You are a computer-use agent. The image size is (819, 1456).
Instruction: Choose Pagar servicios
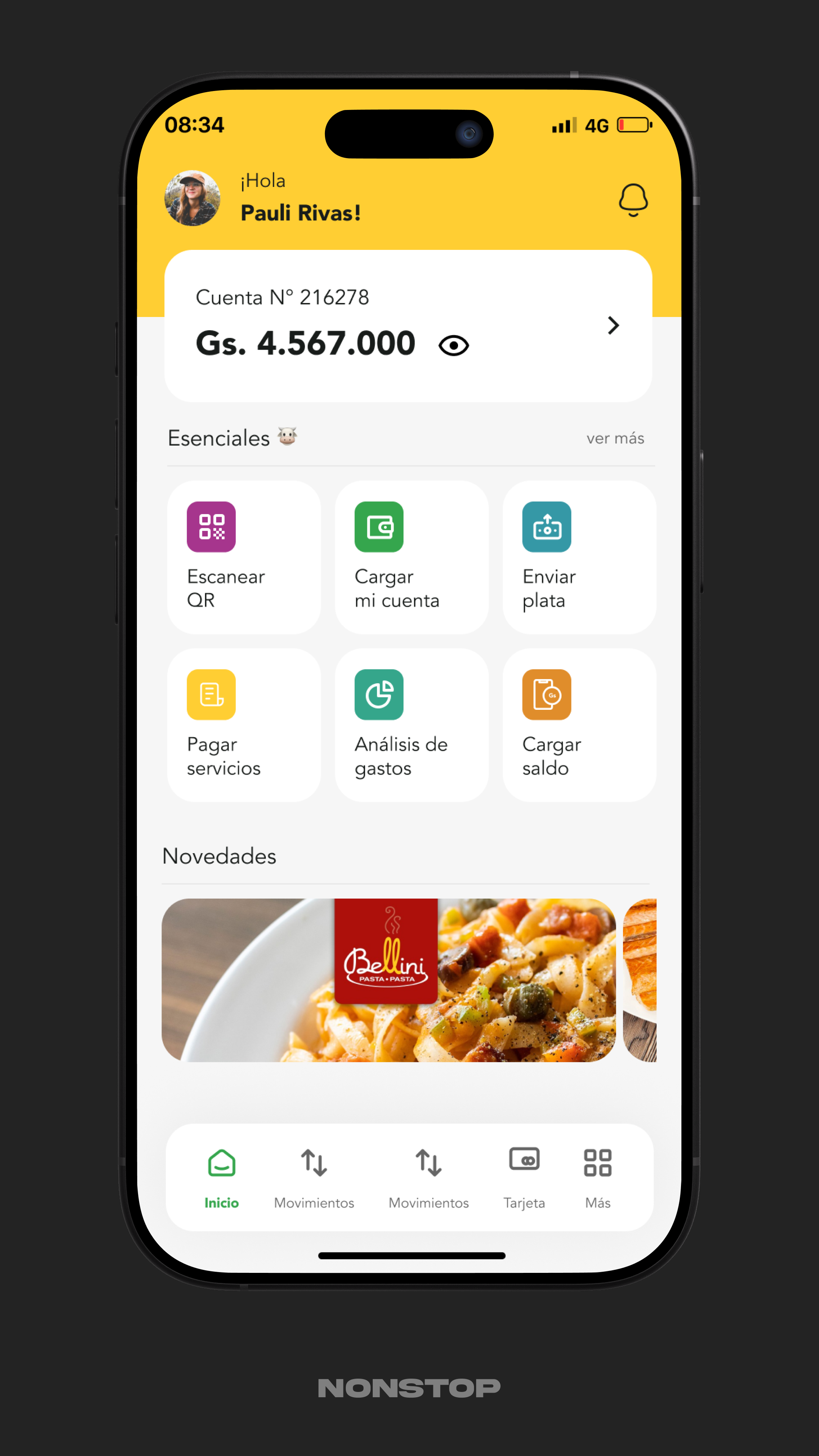pos(243,725)
